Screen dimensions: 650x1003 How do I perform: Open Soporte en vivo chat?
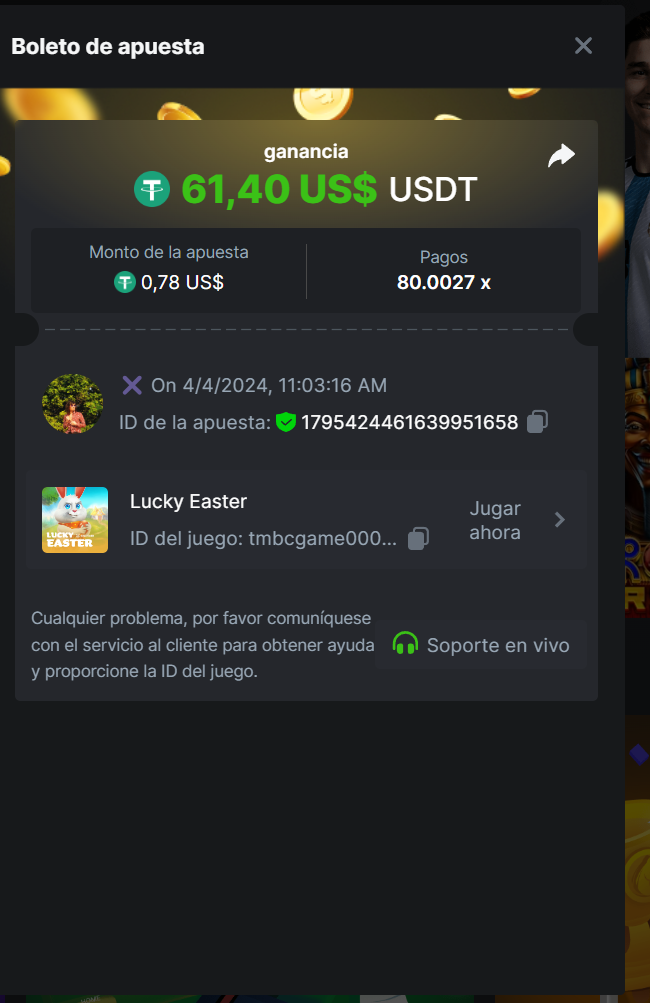pyautogui.click(x=481, y=645)
